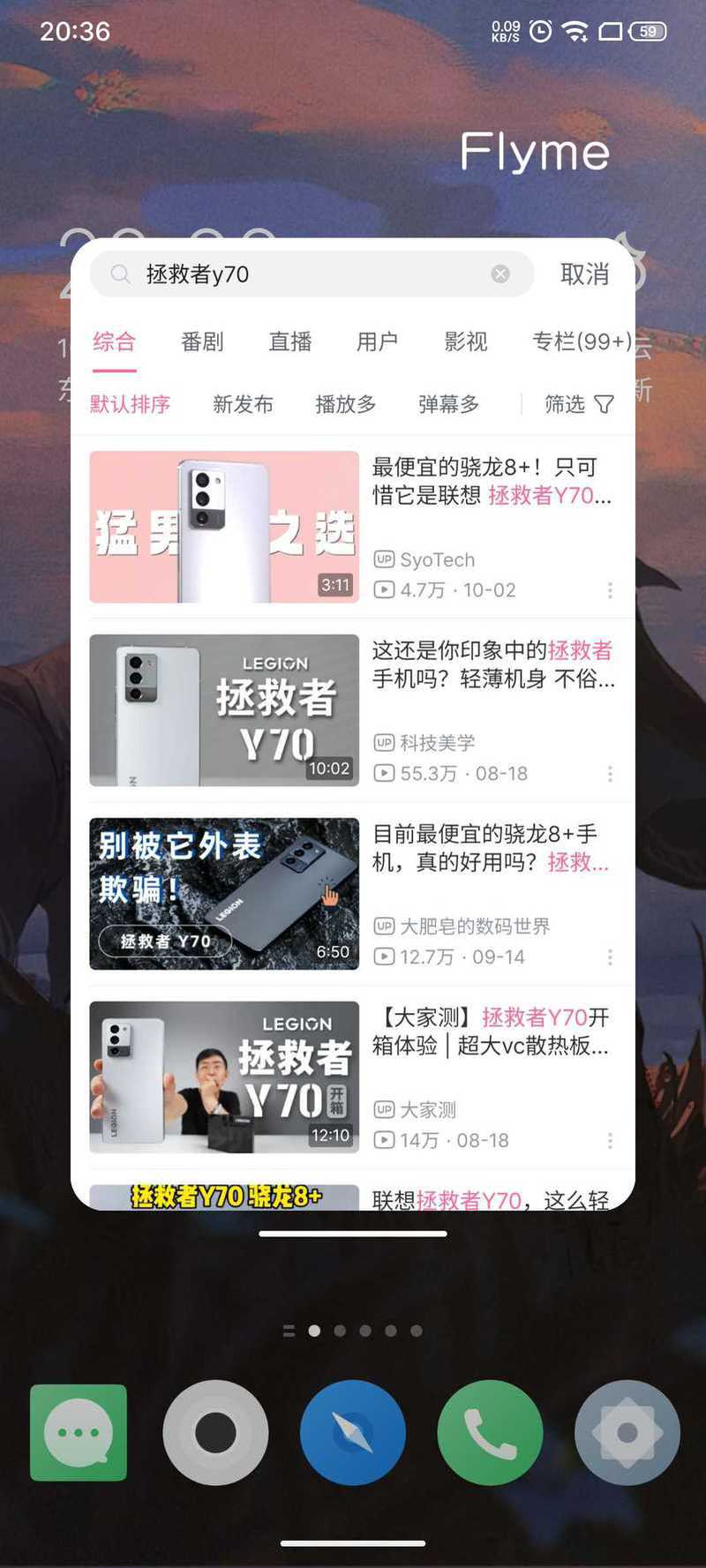Open the 大家测 拯救者Y70 unboxing video
Viewport: 706px width, 1568px height.
click(x=353, y=1077)
